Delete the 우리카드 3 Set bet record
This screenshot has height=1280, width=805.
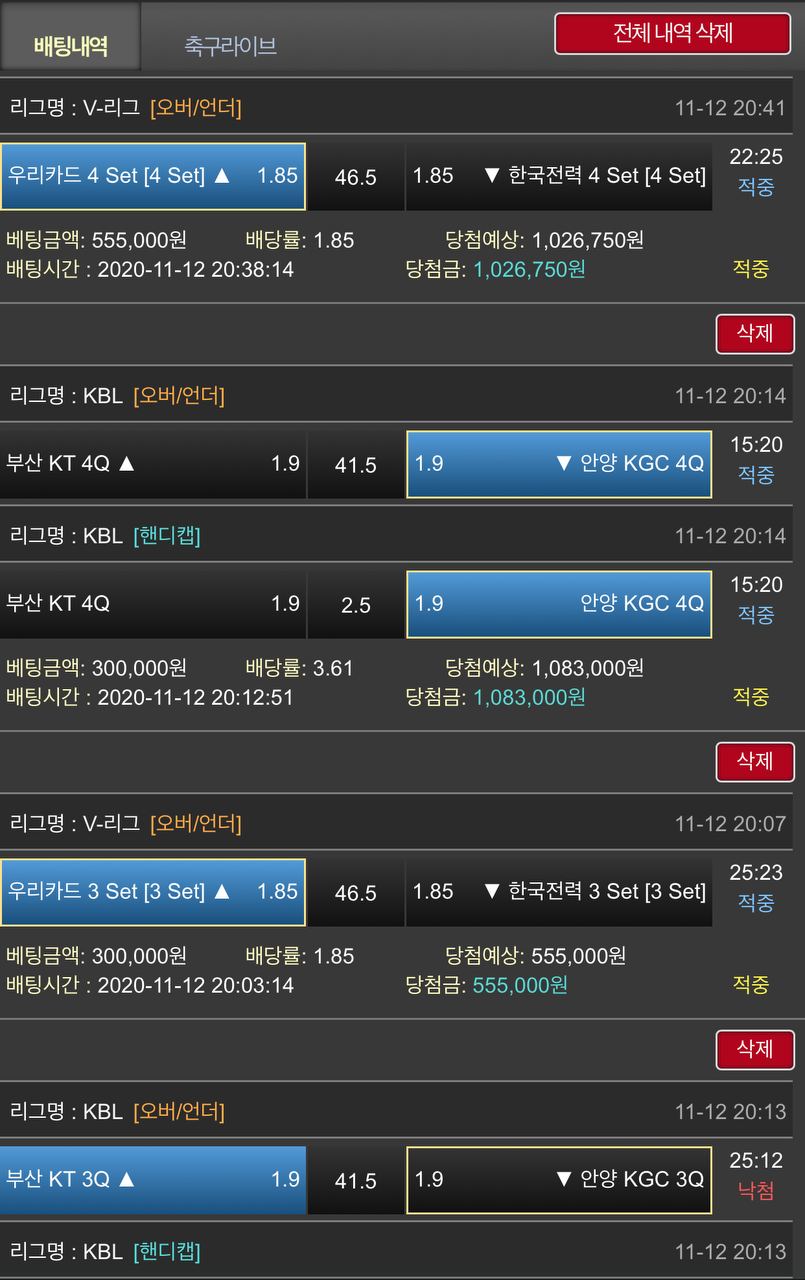tap(755, 1049)
